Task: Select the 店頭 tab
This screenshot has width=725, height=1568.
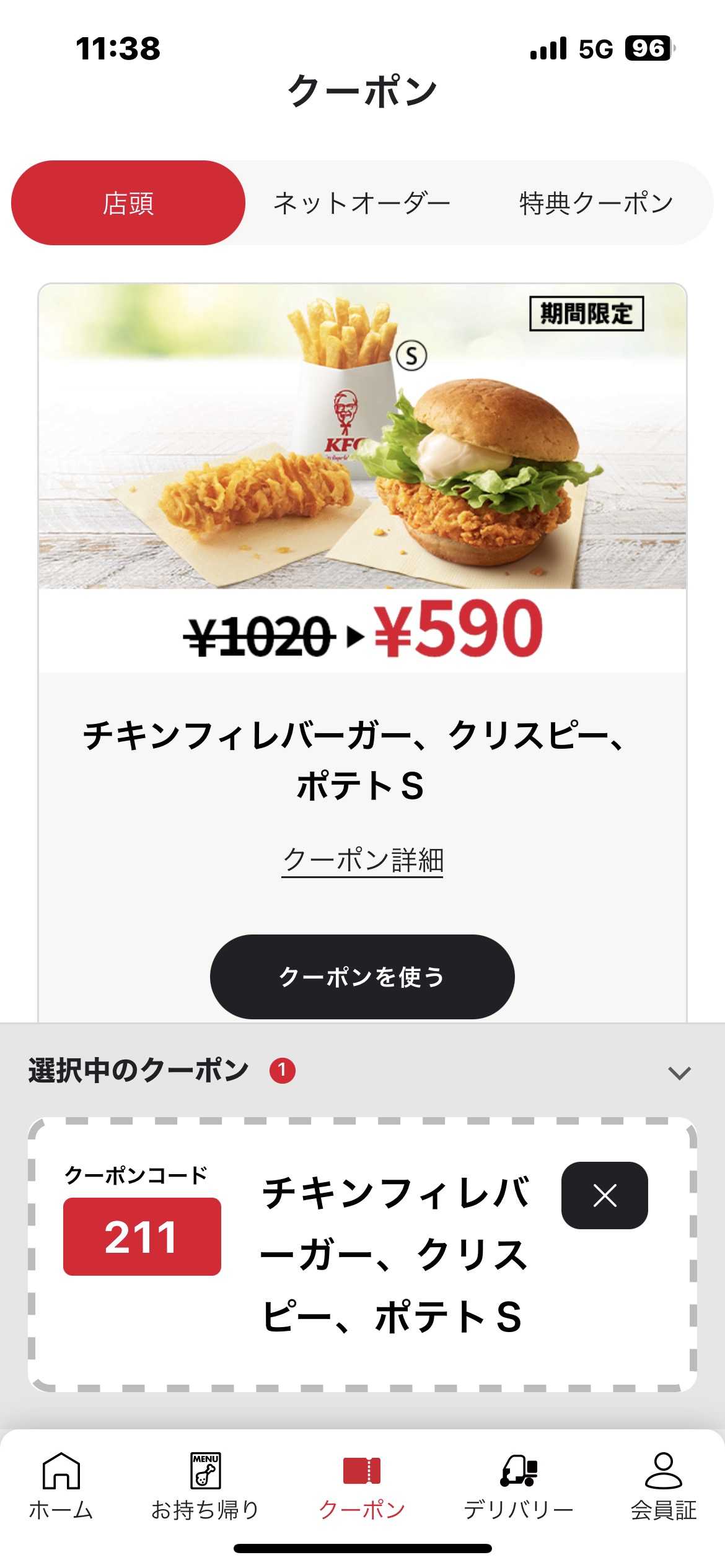Action: [128, 203]
